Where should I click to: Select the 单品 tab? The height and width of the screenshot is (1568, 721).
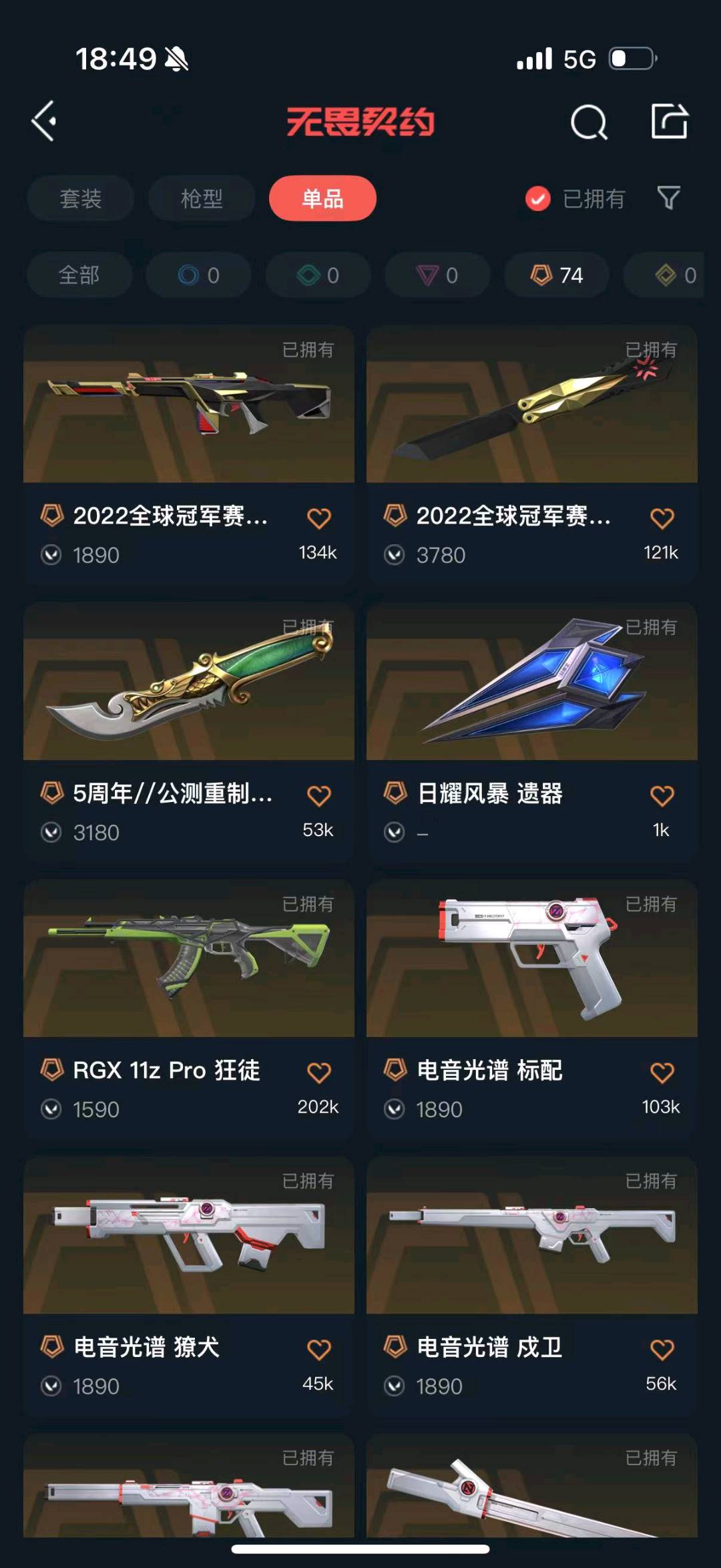point(322,198)
